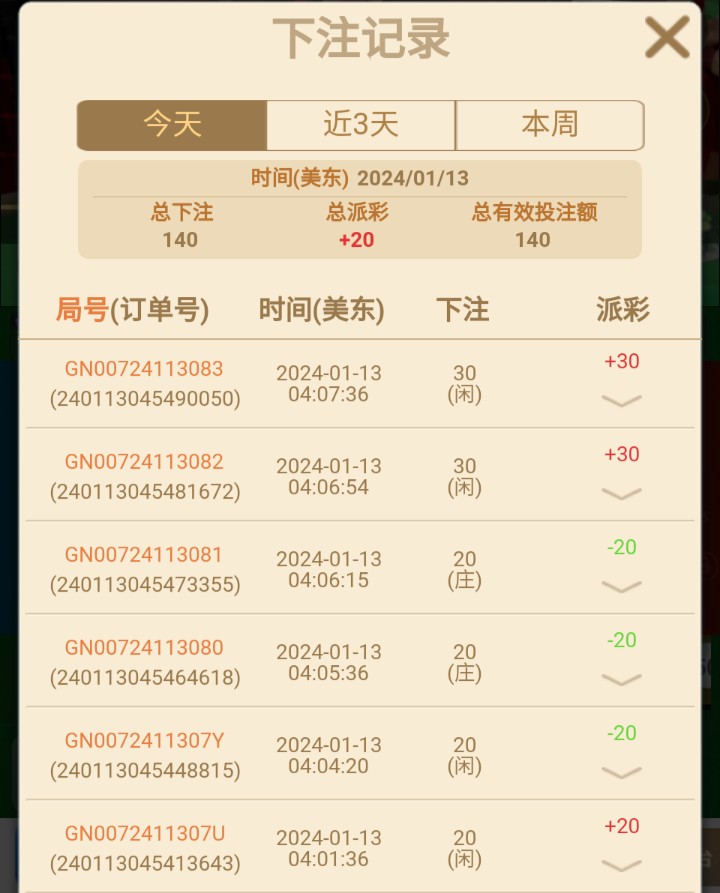Select the 今天 tab
The image size is (720, 893).
pyautogui.click(x=172, y=125)
